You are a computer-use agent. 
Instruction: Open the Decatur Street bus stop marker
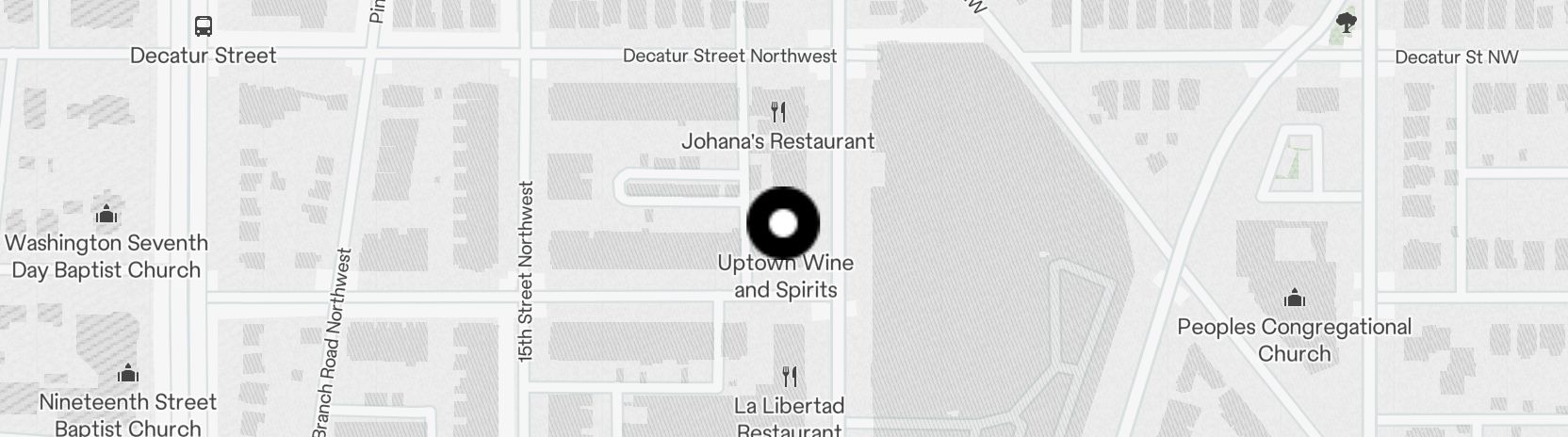204,26
